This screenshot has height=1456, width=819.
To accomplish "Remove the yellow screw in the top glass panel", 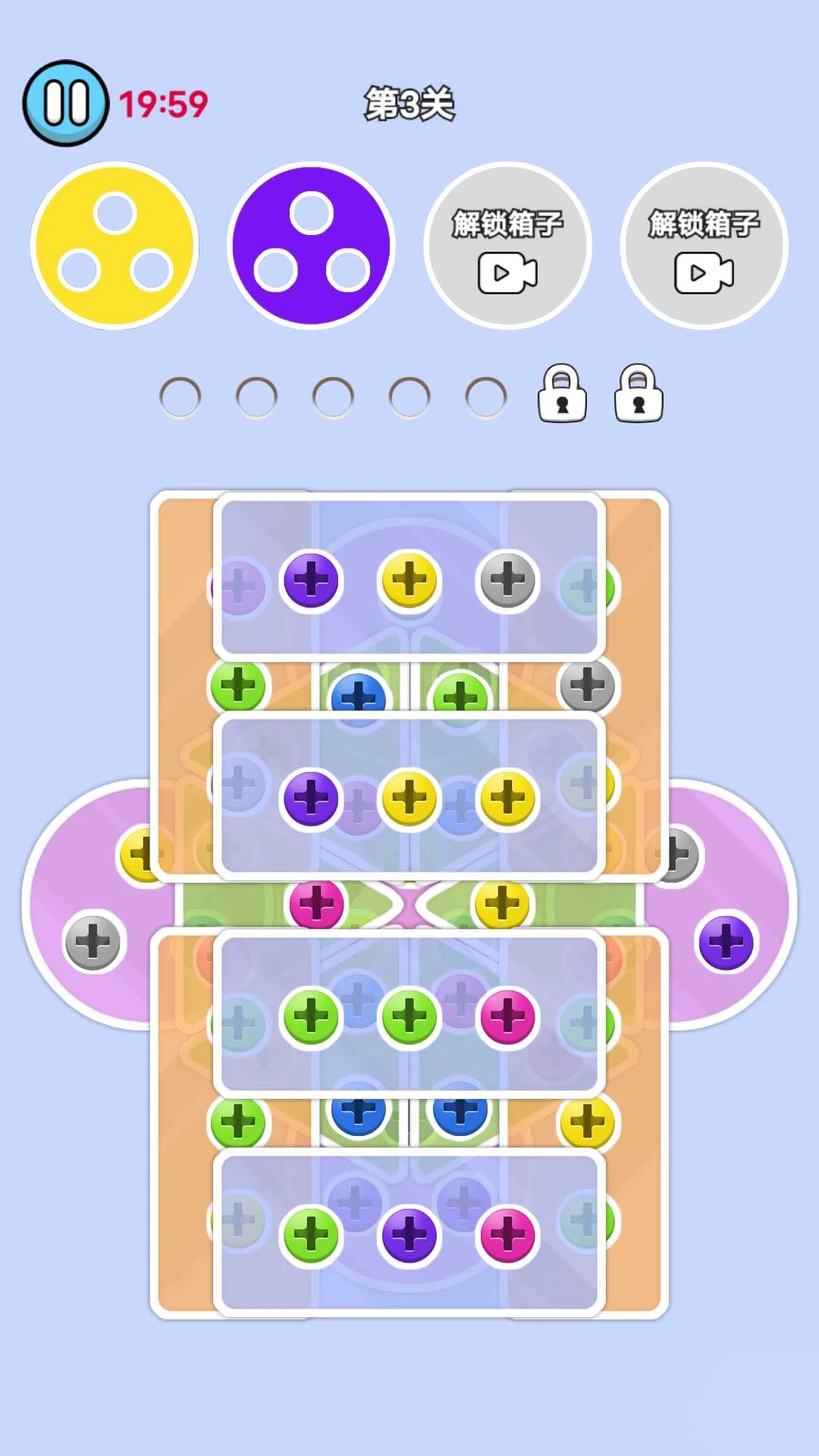I will (409, 580).
